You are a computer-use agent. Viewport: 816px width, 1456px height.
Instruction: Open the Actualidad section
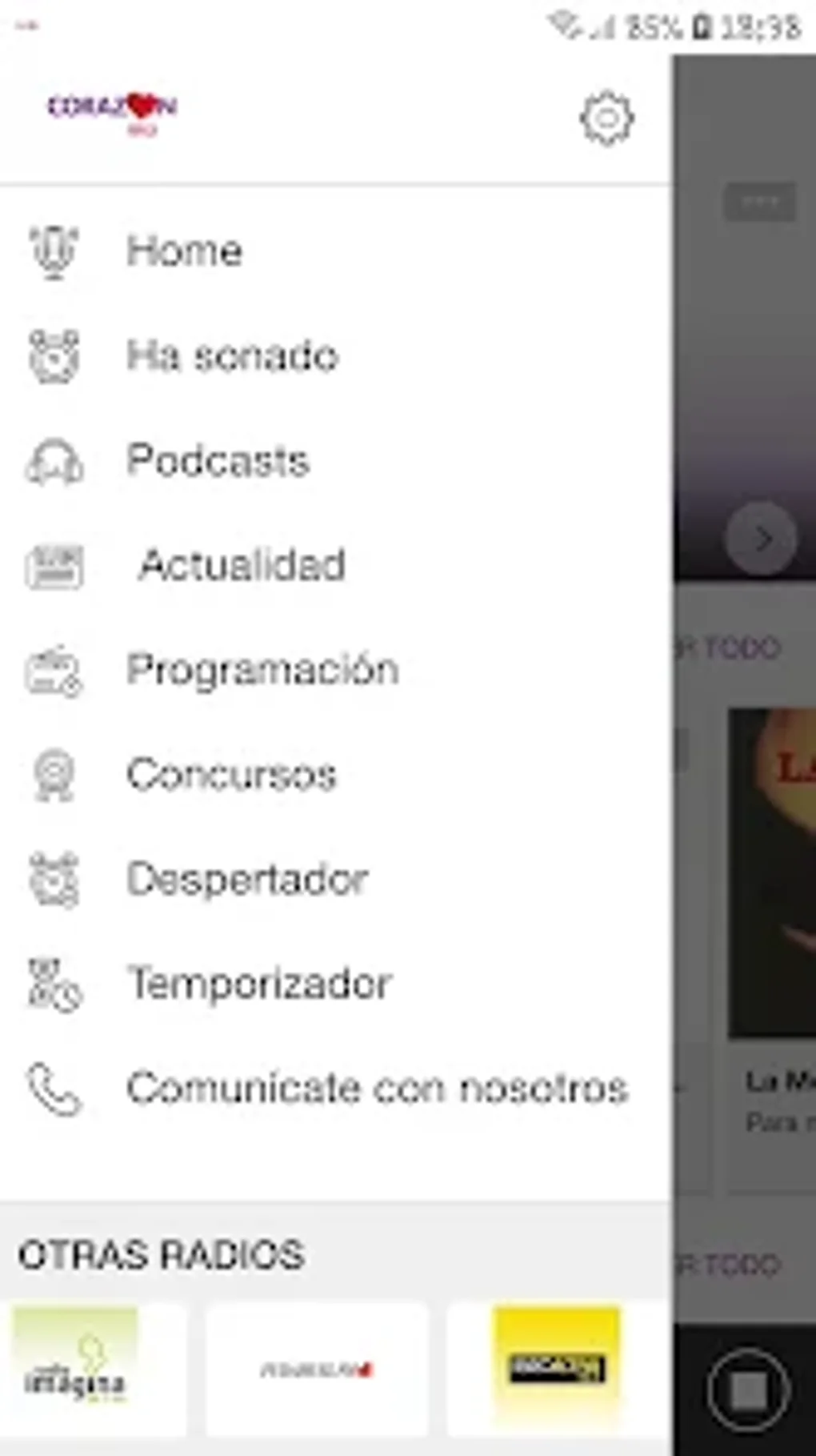coord(336,565)
